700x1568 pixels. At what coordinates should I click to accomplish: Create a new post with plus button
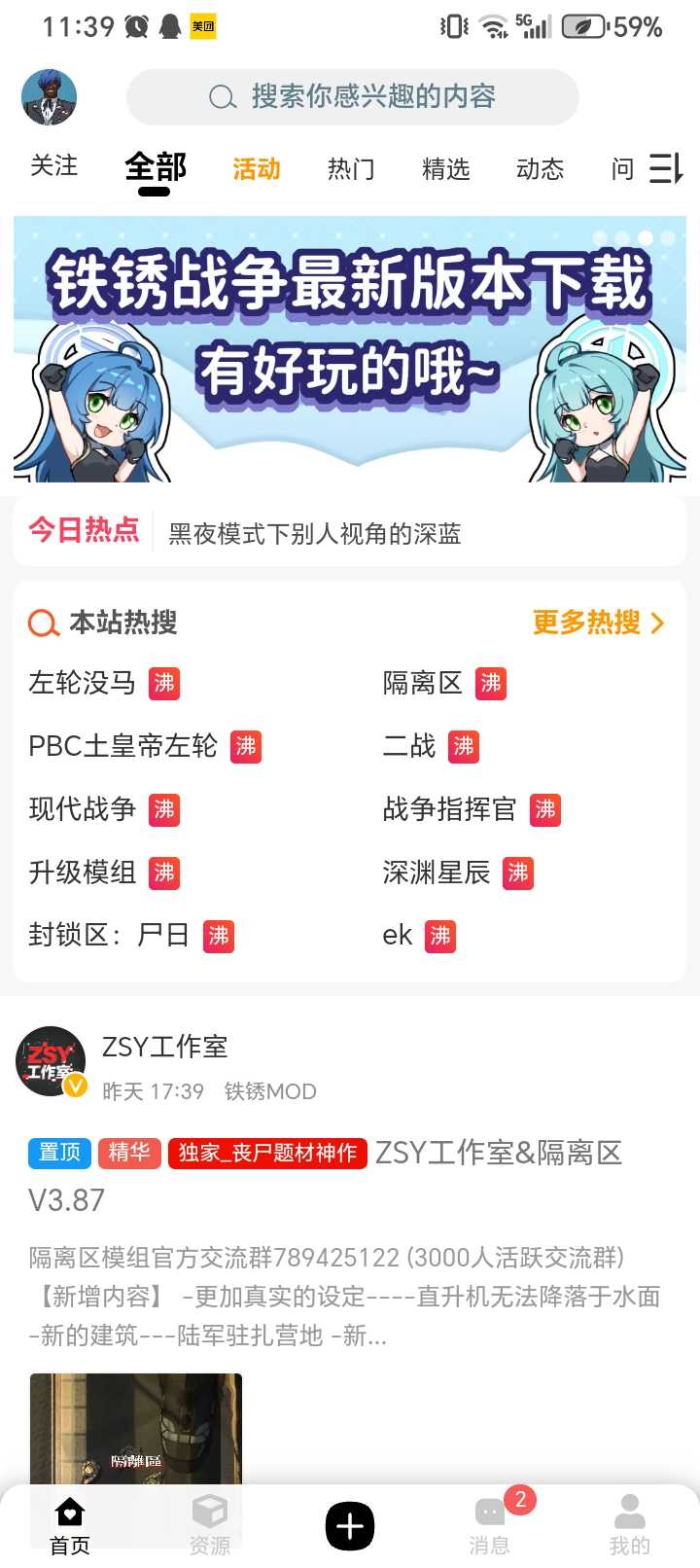350,1526
